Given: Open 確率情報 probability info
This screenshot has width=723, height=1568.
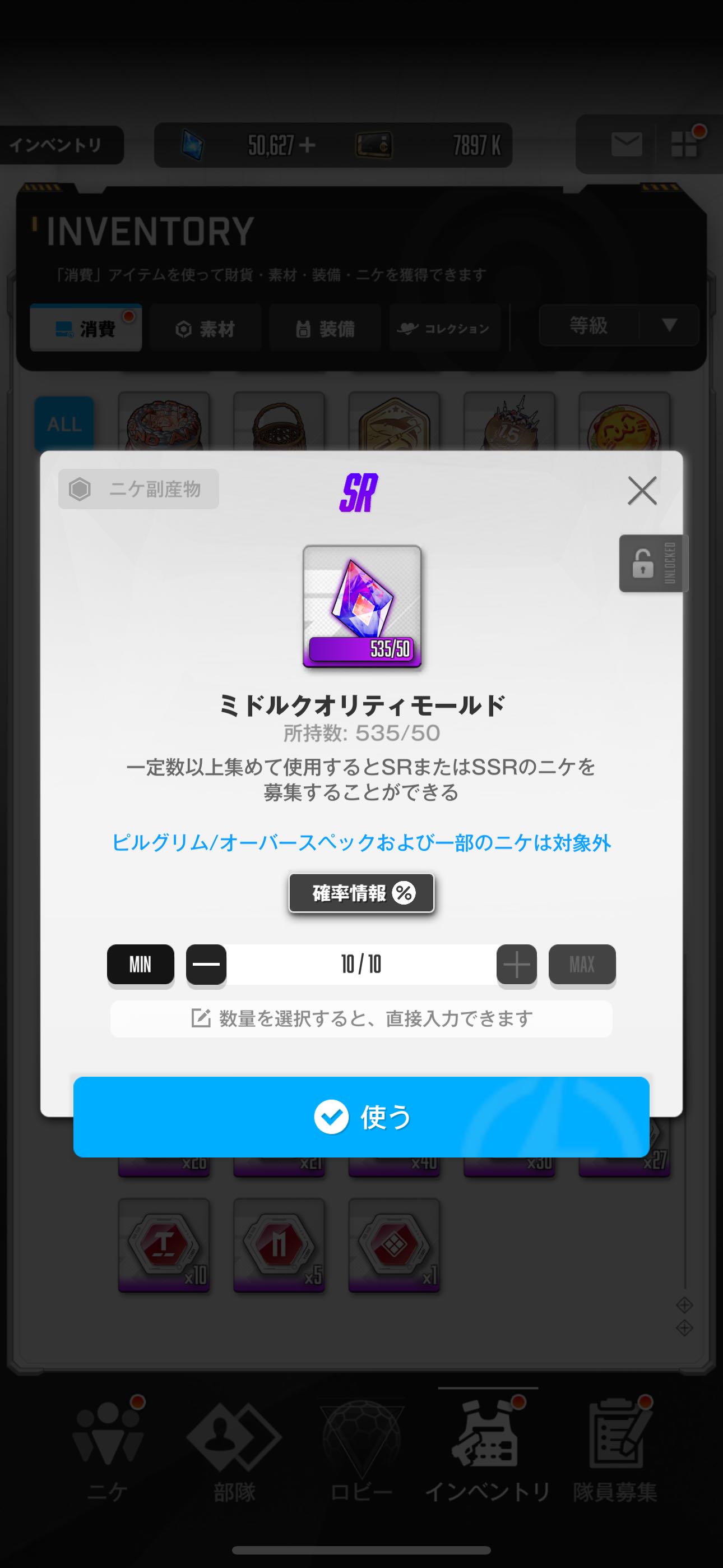Looking at the screenshot, I should [361, 893].
